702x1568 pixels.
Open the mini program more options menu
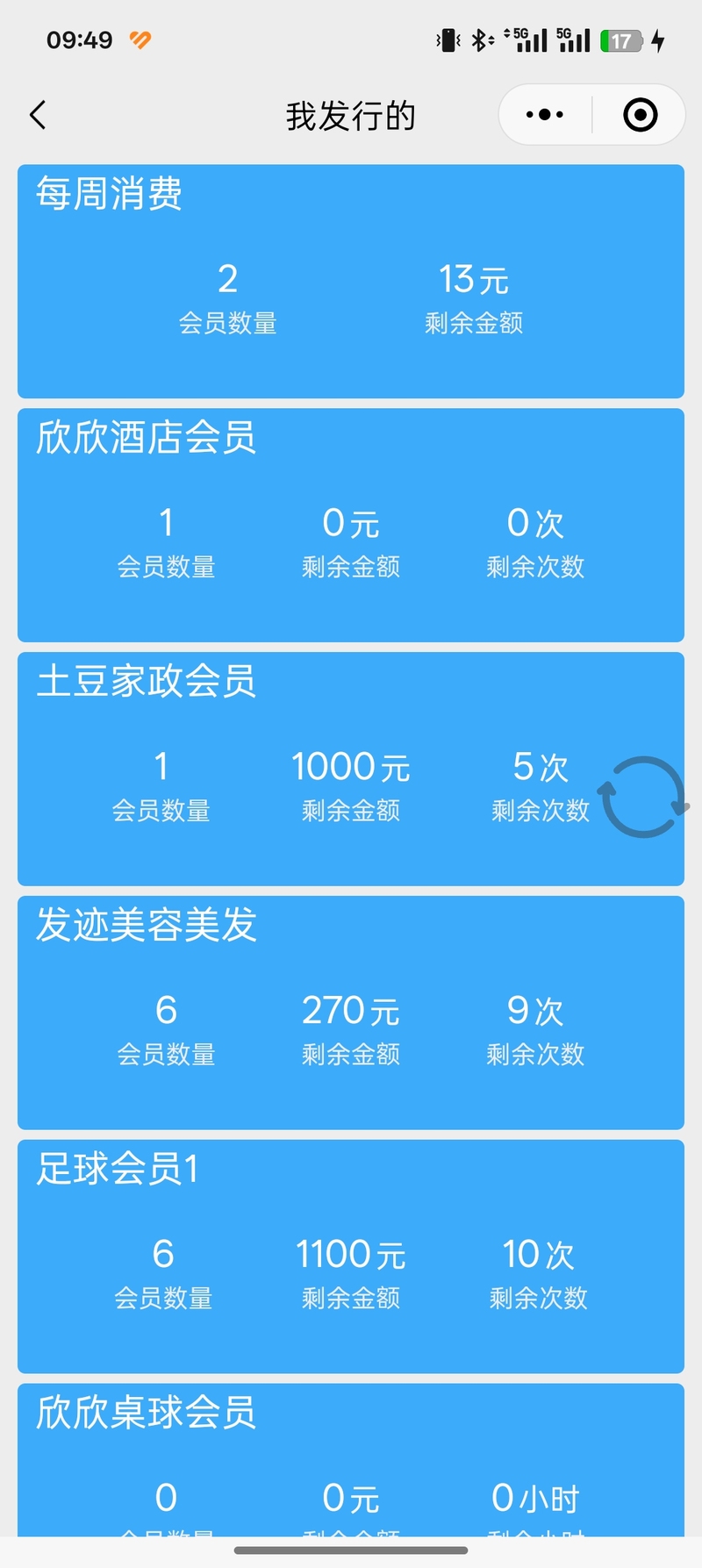pos(545,115)
